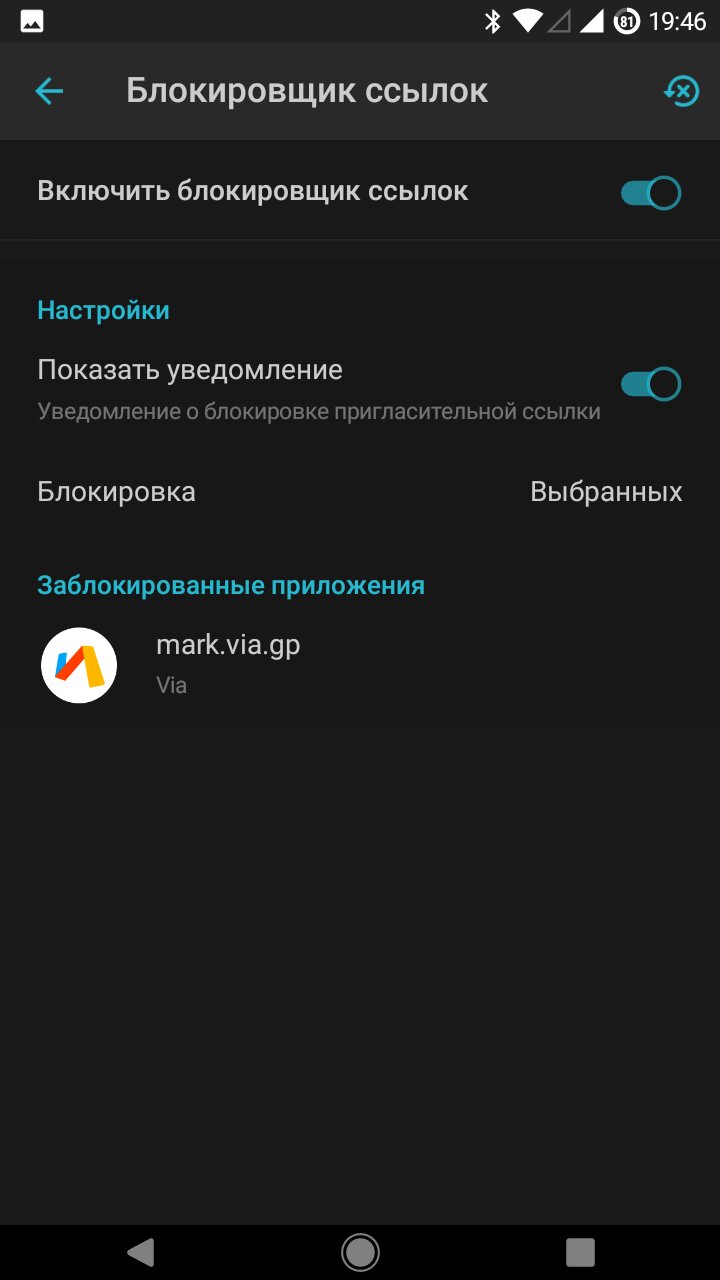
Task: Disable the Включить блокировщик ссылок switch
Action: [x=650, y=192]
